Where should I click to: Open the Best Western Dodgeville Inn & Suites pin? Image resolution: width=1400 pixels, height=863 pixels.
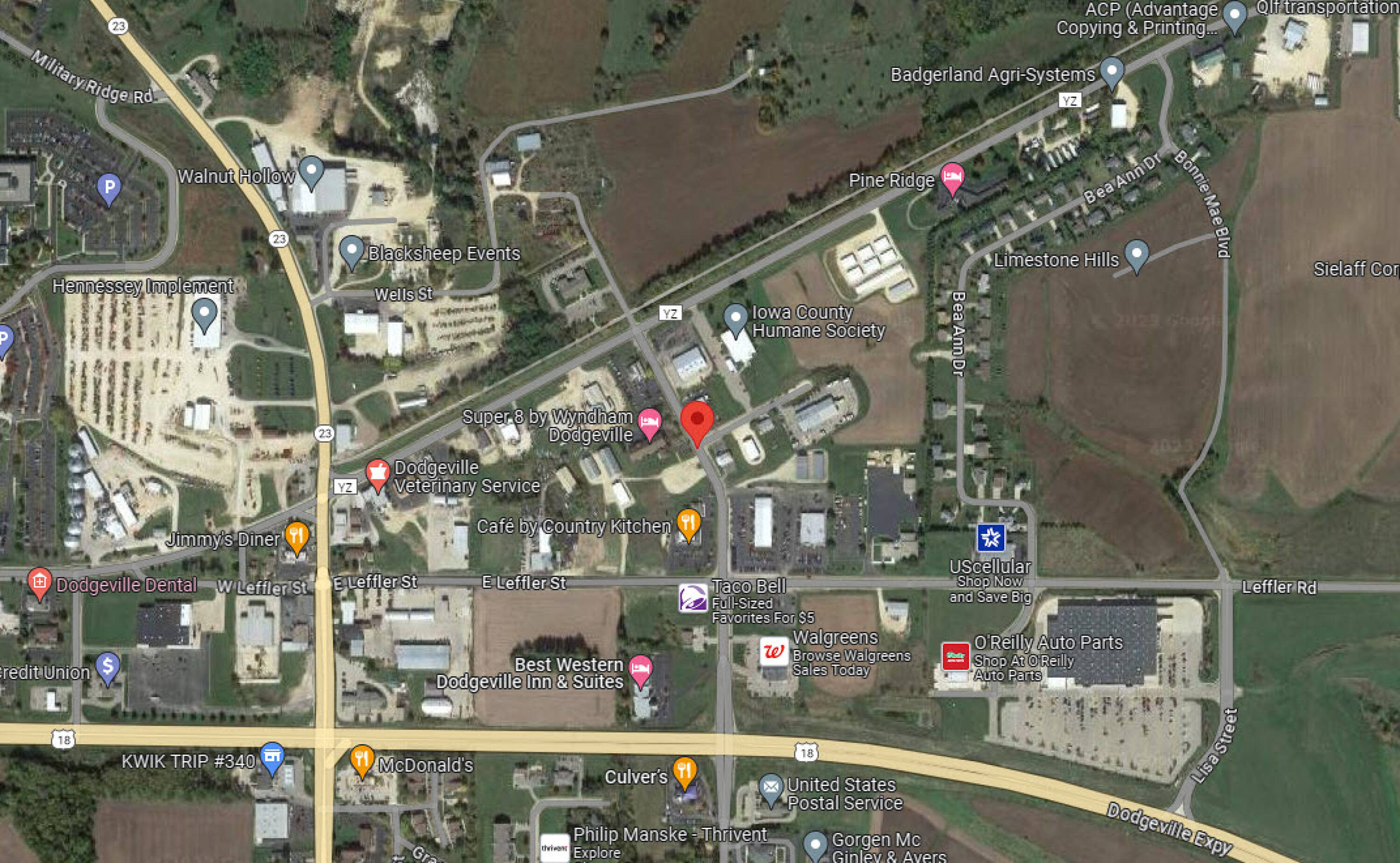pos(641,671)
